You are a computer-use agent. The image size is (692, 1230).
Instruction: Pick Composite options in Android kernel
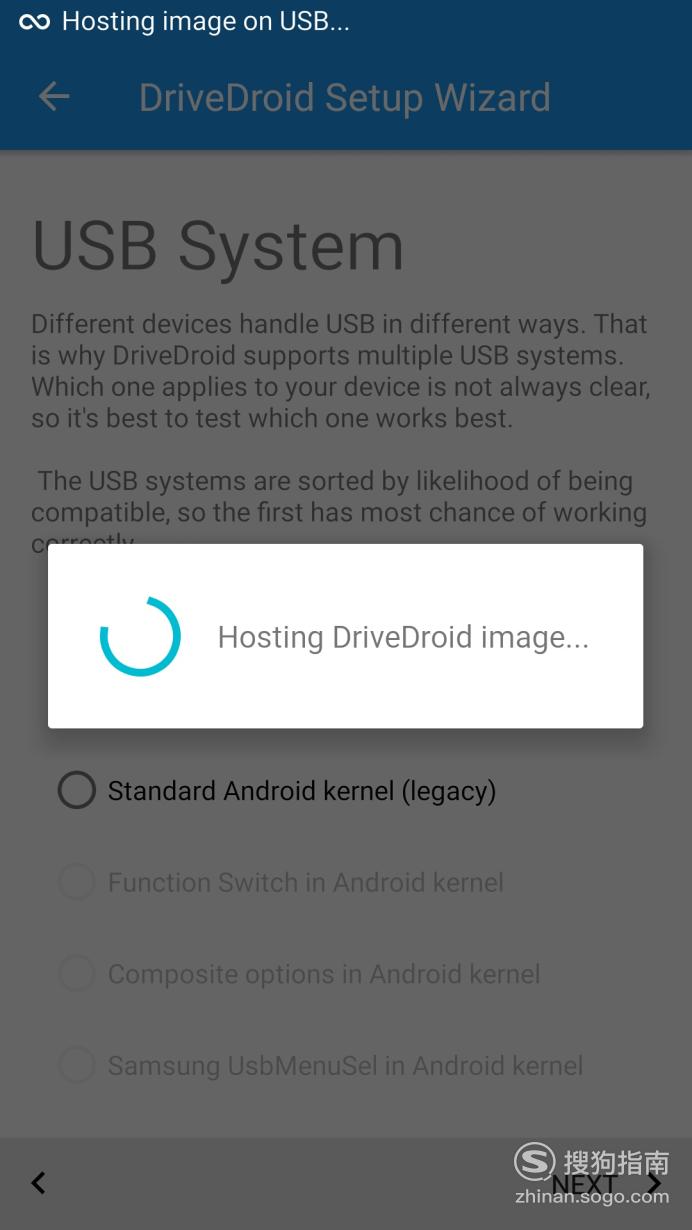pyautogui.click(x=299, y=974)
